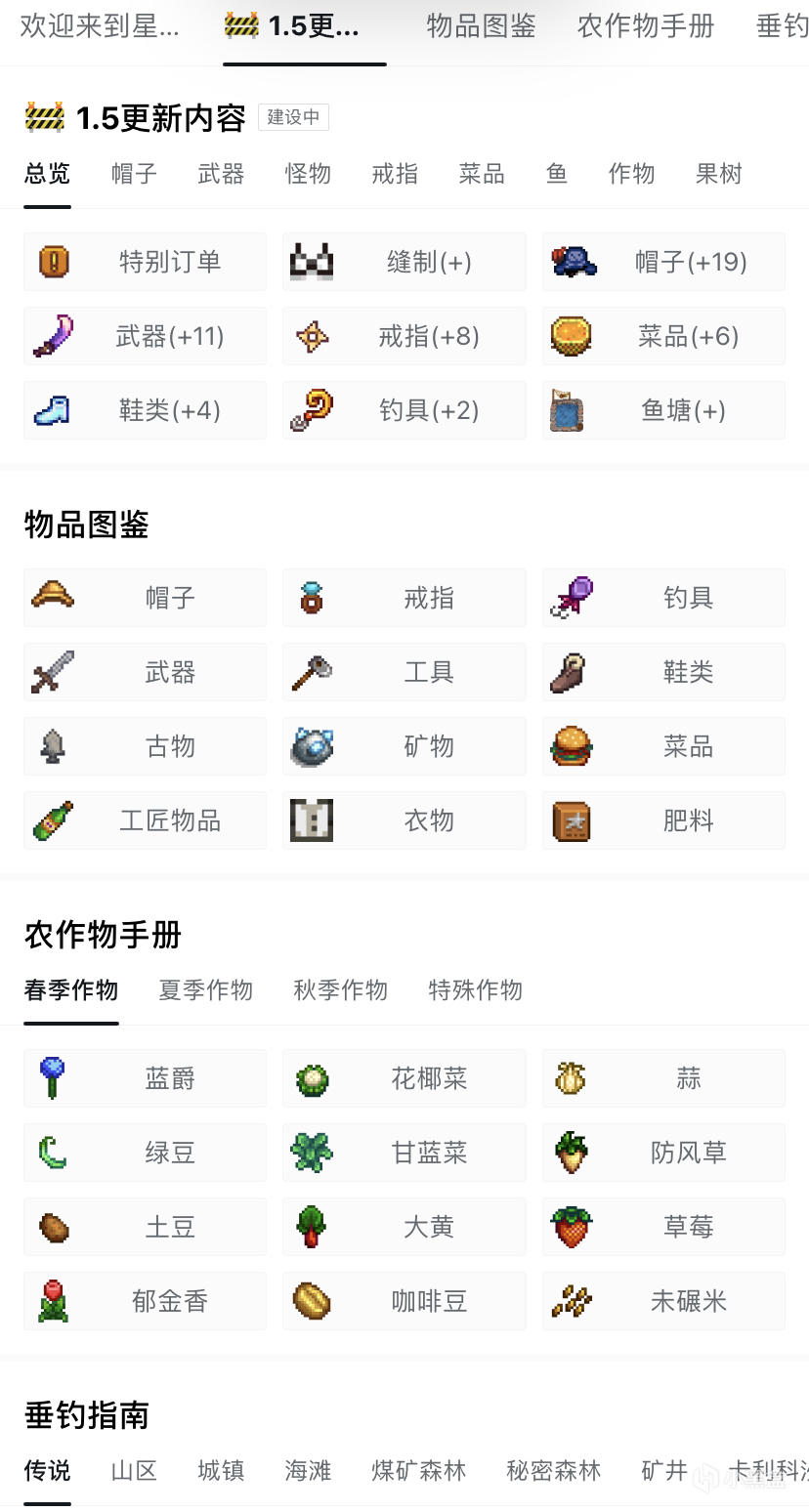Screen dimensions: 809x1512
Task: Switch to the 秘密森林 fishing tab
Action: pos(553,1470)
